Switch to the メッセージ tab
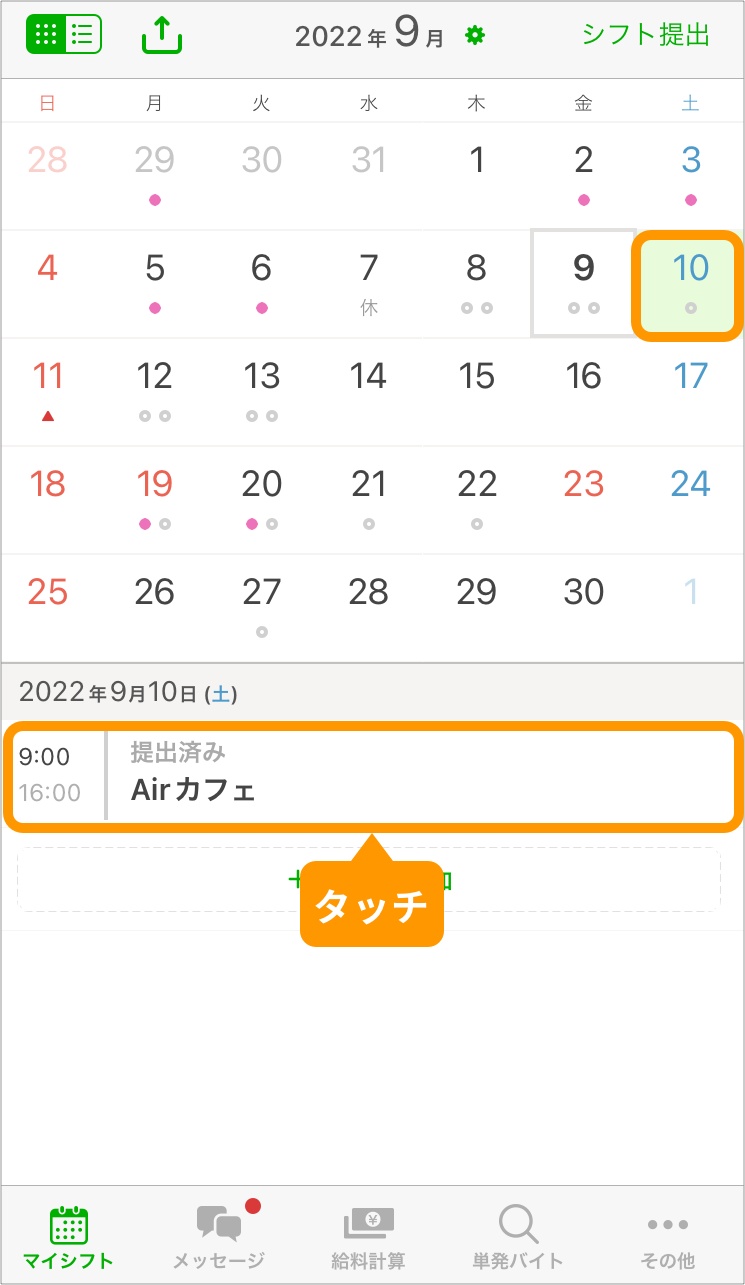The image size is (745, 1285). pos(219,1237)
